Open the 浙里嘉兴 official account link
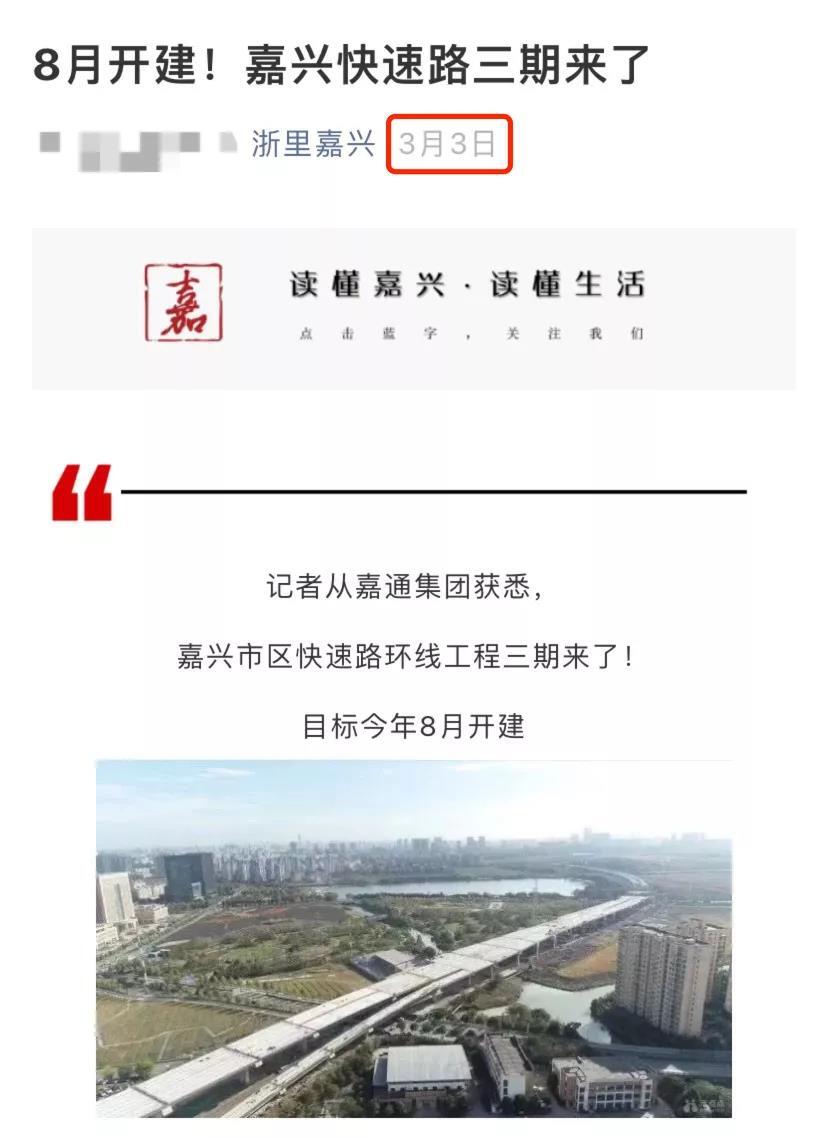 pos(312,145)
